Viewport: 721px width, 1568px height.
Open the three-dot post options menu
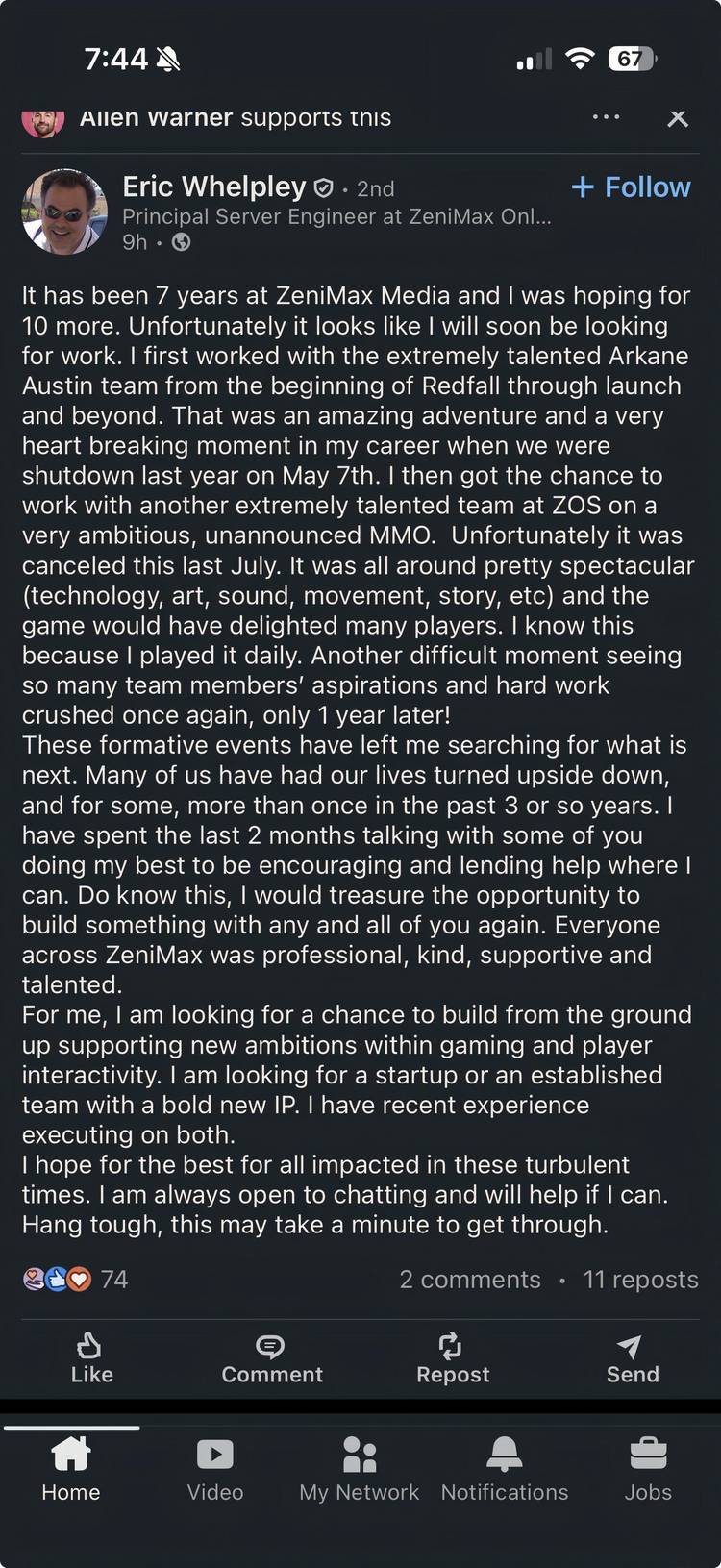pos(607,117)
